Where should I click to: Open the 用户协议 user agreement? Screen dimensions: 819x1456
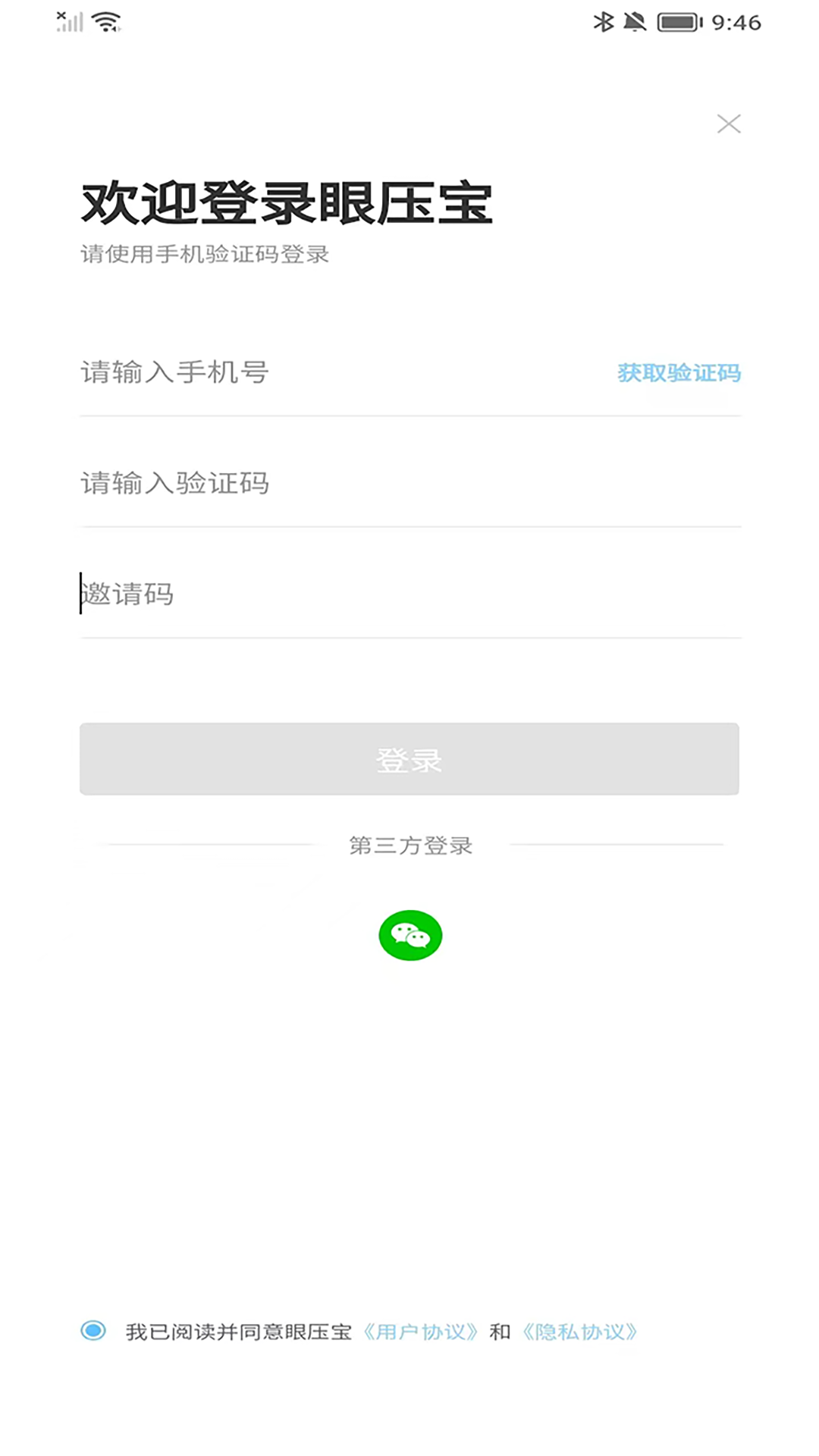420,1332
